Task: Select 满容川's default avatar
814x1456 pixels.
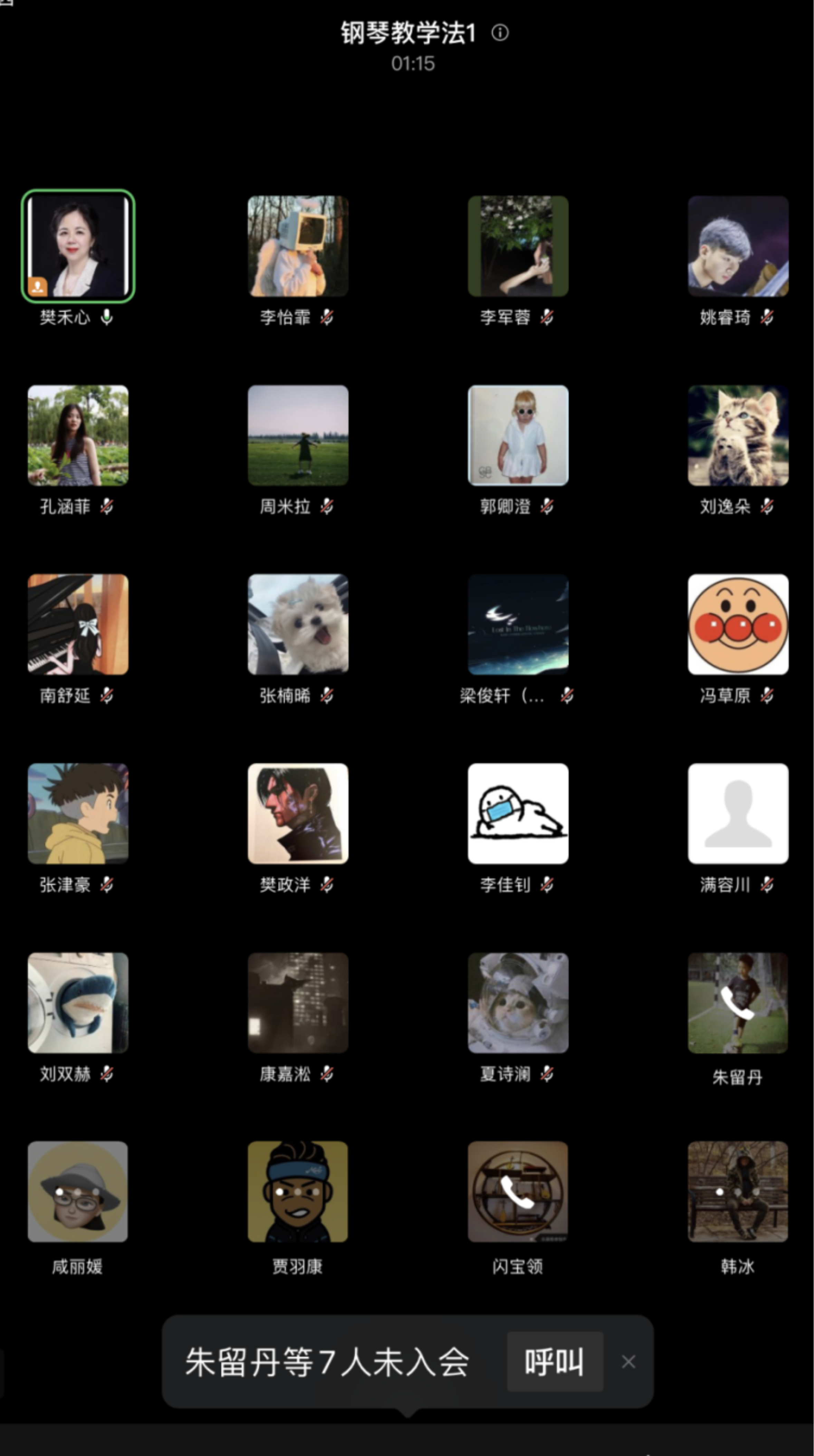Action: (738, 813)
